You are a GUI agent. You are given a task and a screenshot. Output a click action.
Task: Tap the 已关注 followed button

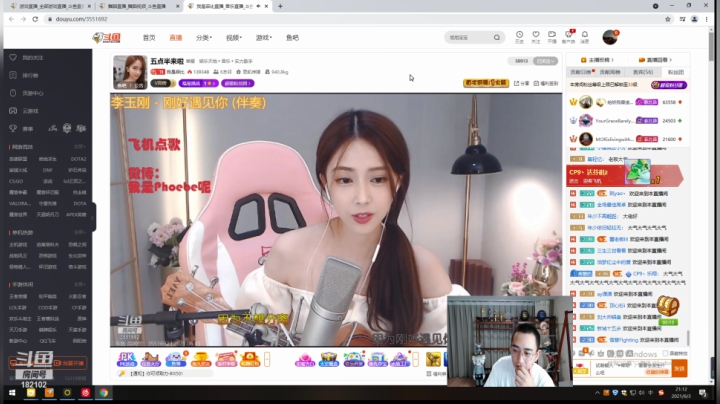point(546,61)
